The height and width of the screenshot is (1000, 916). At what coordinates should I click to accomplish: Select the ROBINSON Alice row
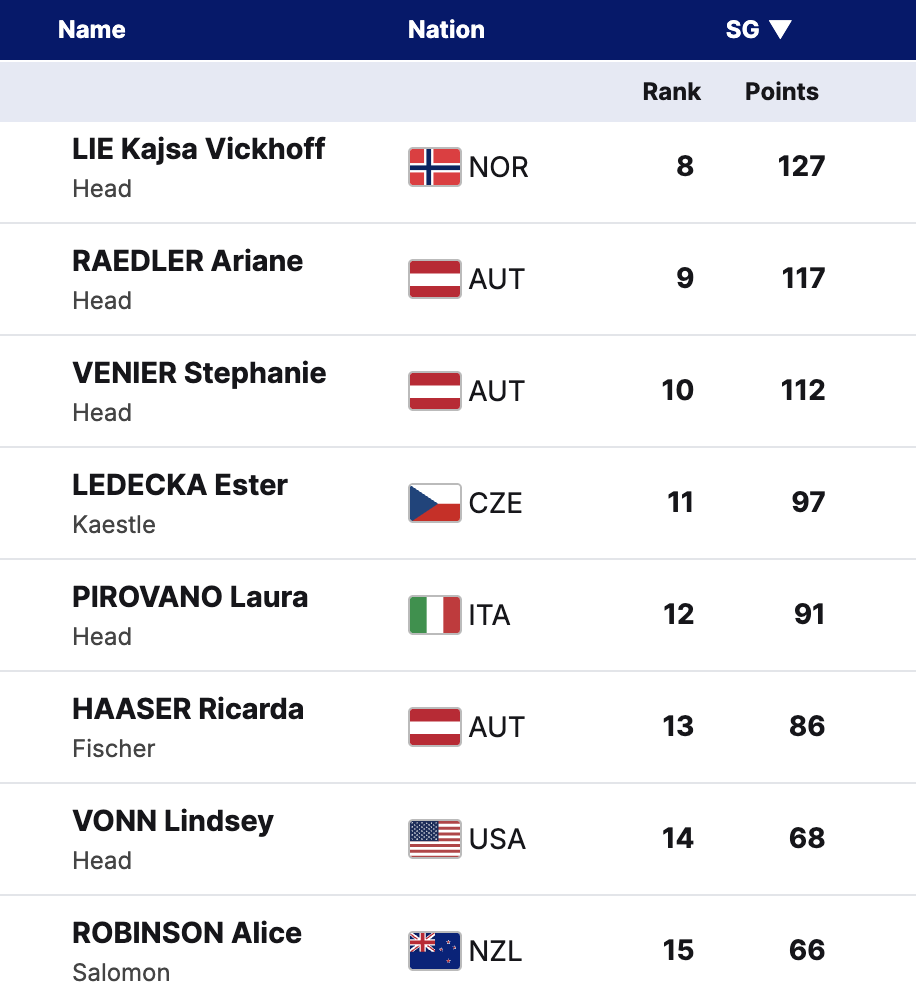coord(187,934)
